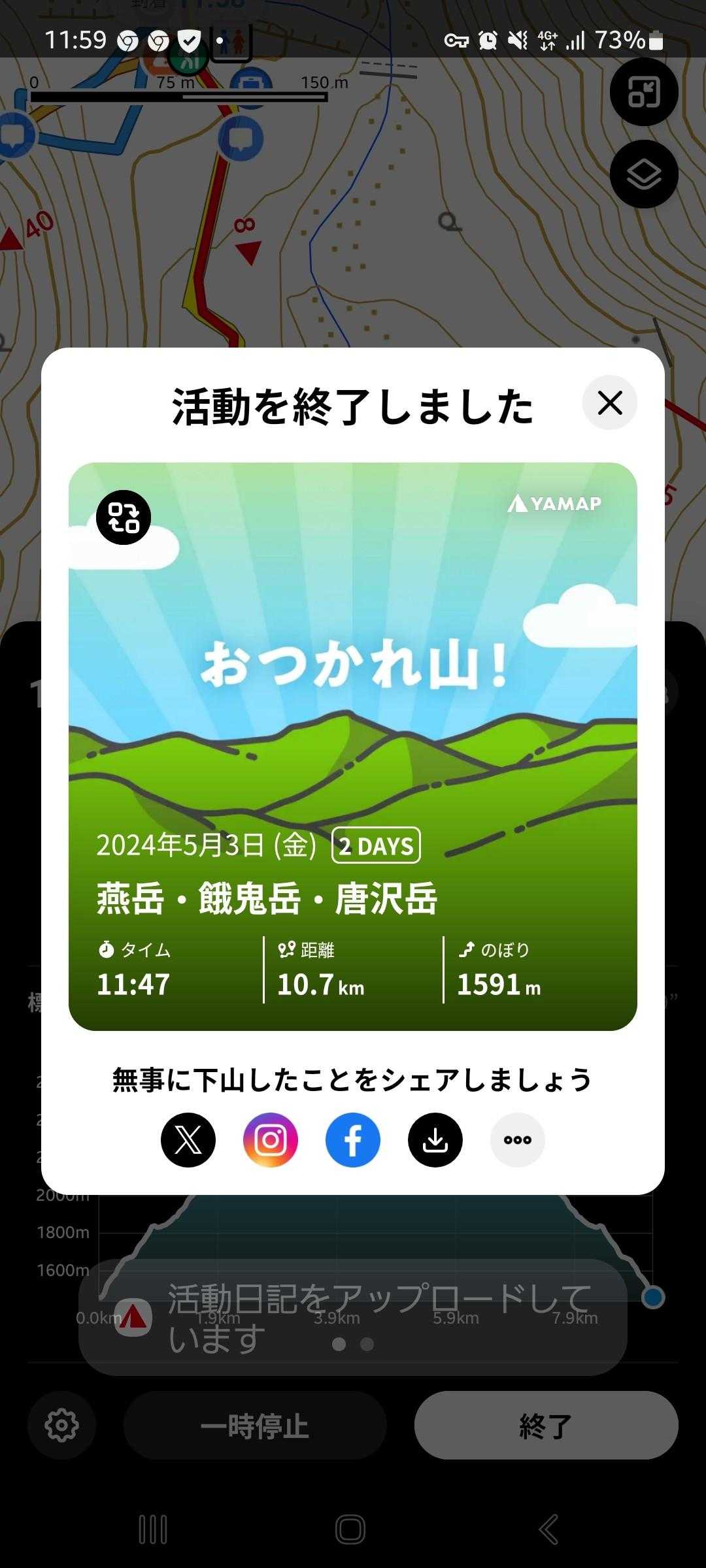Tap the 終了 button
This screenshot has height=1568, width=706.
(546, 1425)
